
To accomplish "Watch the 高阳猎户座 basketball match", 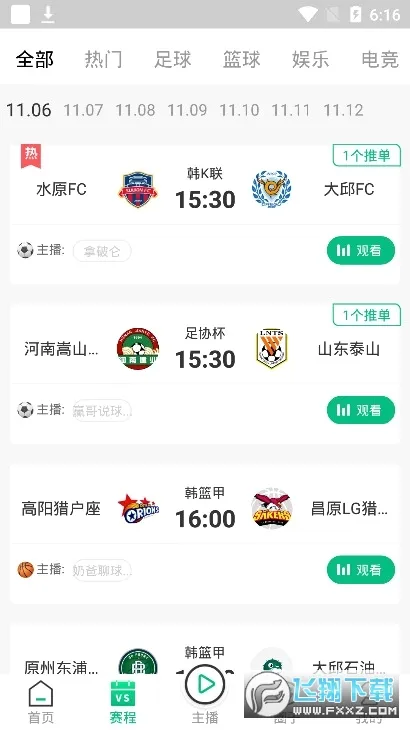I will 361,570.
